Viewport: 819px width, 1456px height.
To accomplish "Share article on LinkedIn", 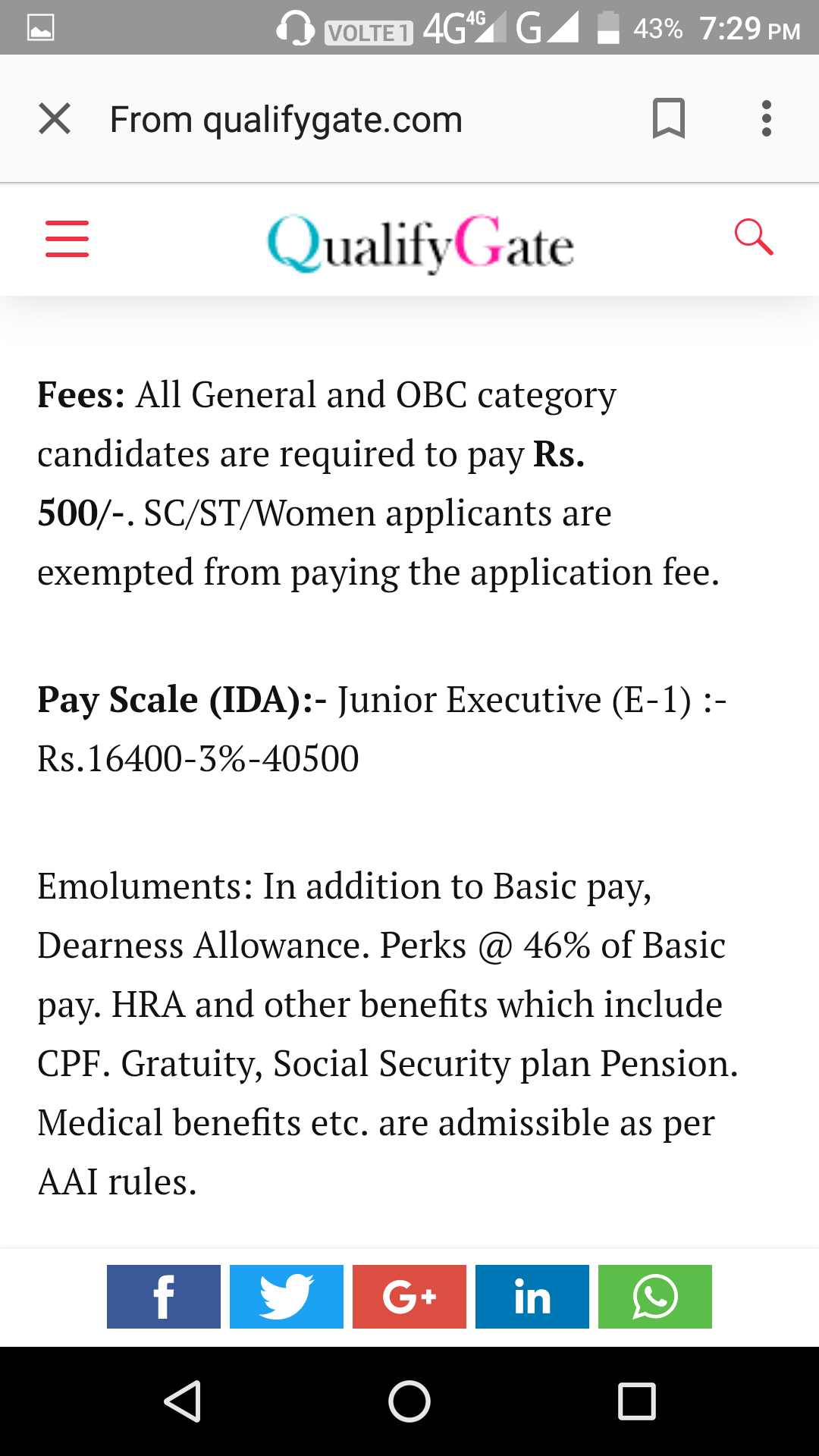I will click(532, 1297).
